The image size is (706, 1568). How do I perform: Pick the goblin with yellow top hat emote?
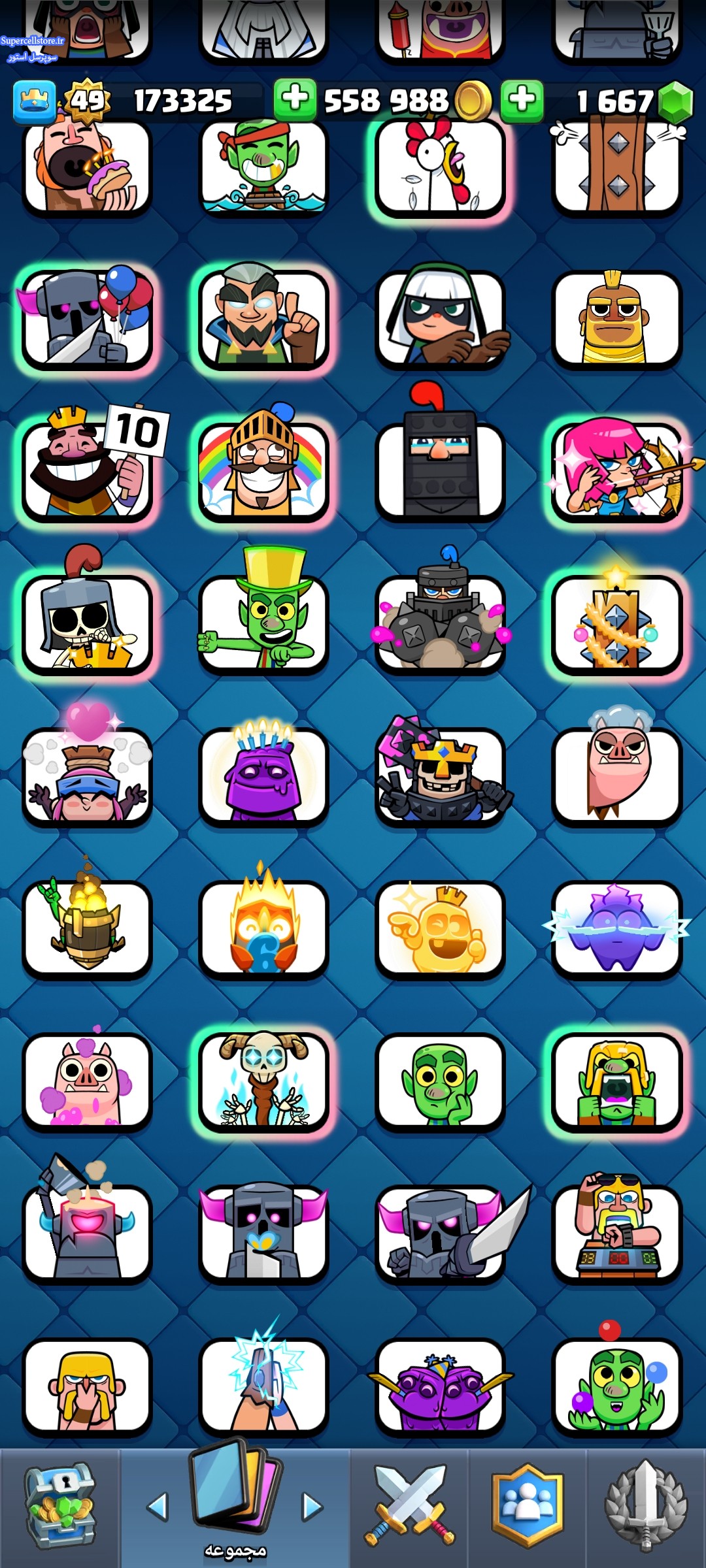pos(264,622)
